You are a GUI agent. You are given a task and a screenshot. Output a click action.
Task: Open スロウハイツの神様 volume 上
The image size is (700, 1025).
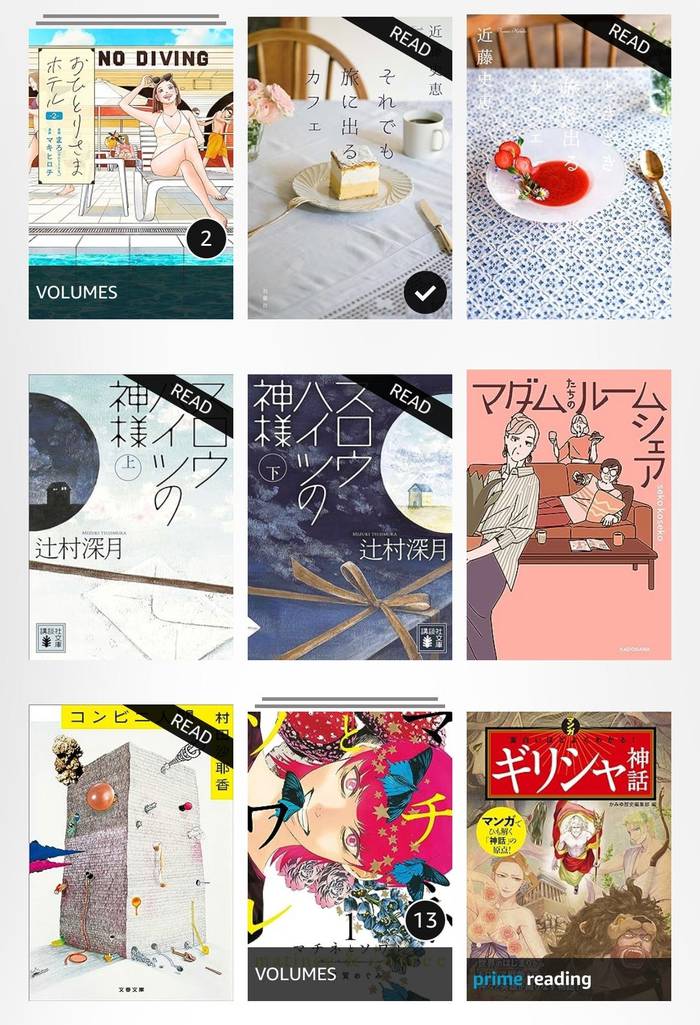(130, 517)
